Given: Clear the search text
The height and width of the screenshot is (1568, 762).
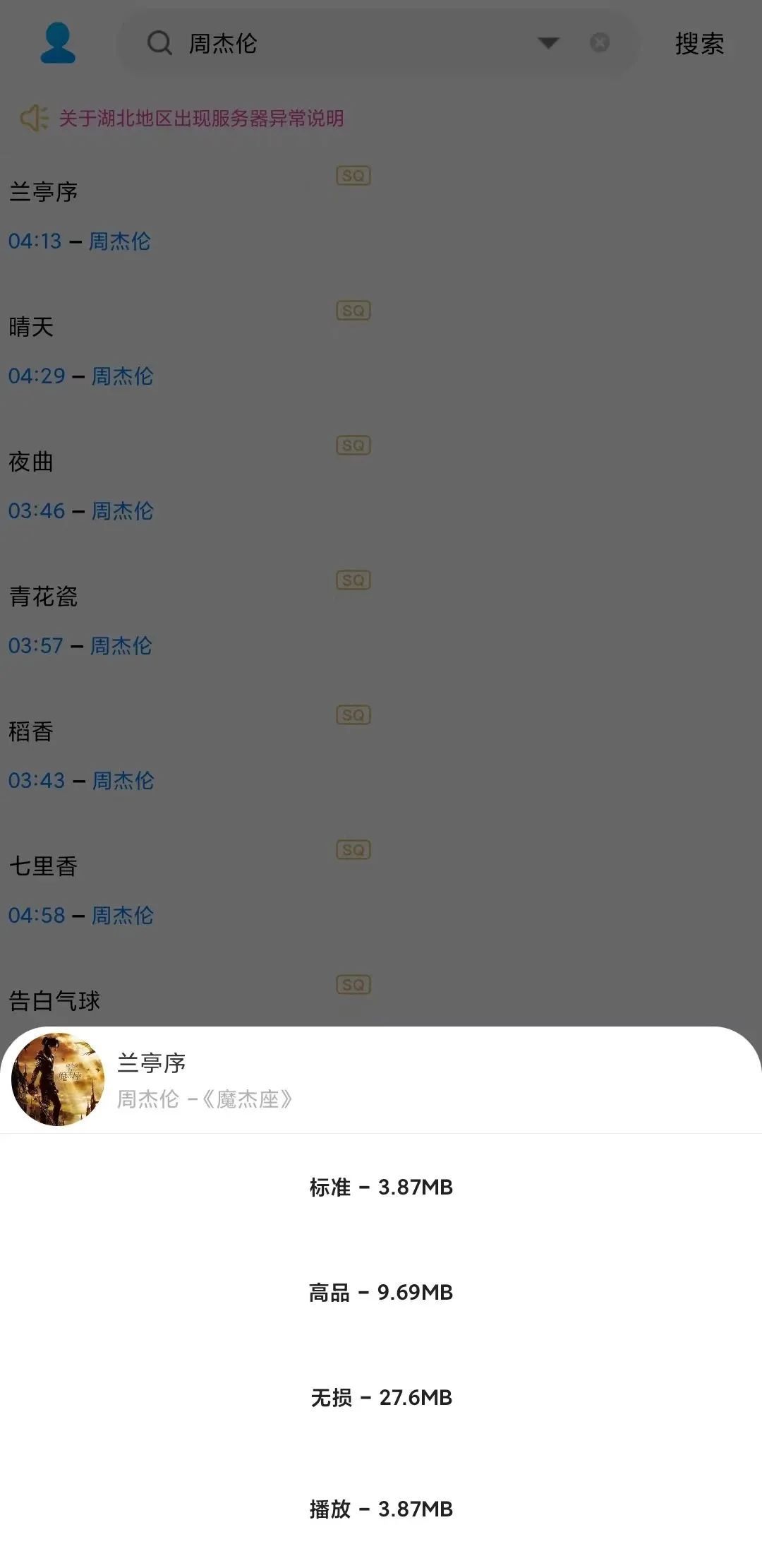Looking at the screenshot, I should (x=600, y=44).
